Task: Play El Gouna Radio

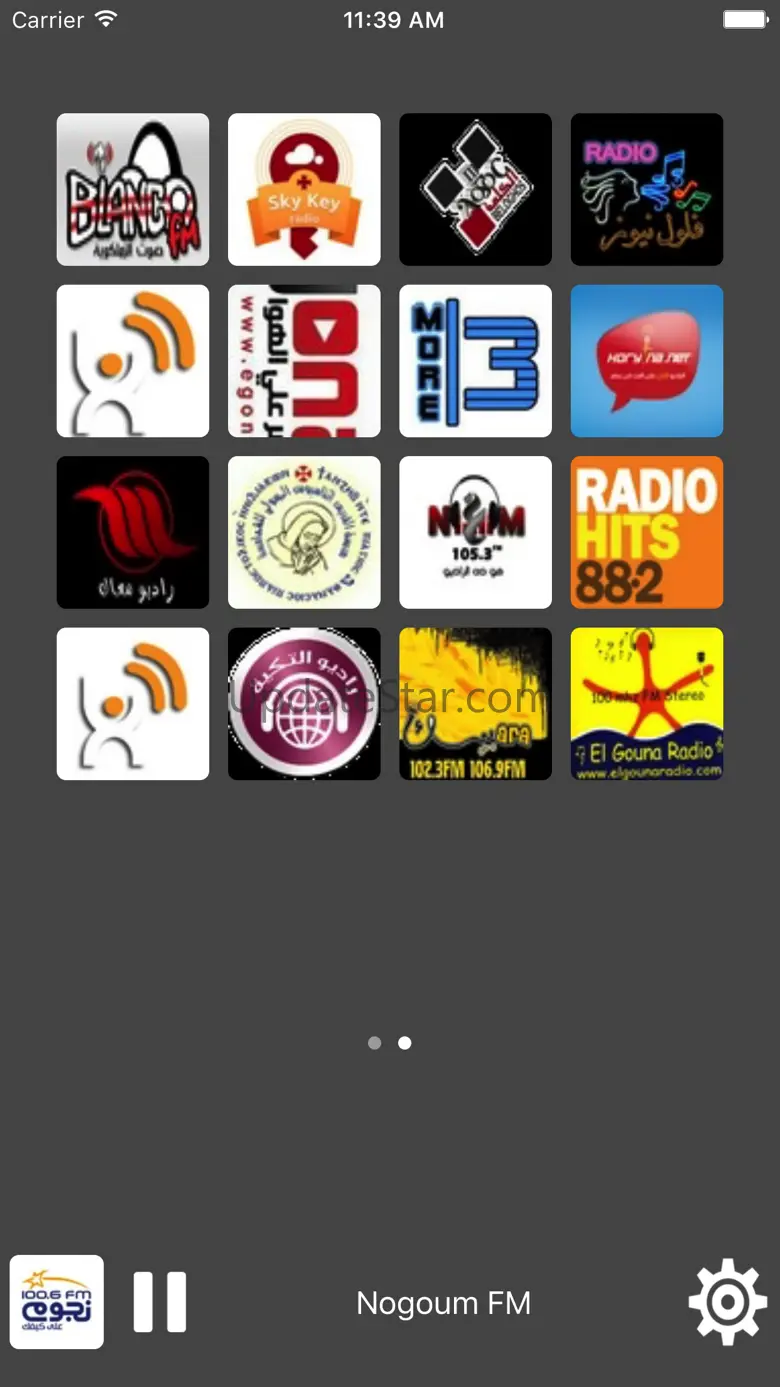Action: click(647, 704)
